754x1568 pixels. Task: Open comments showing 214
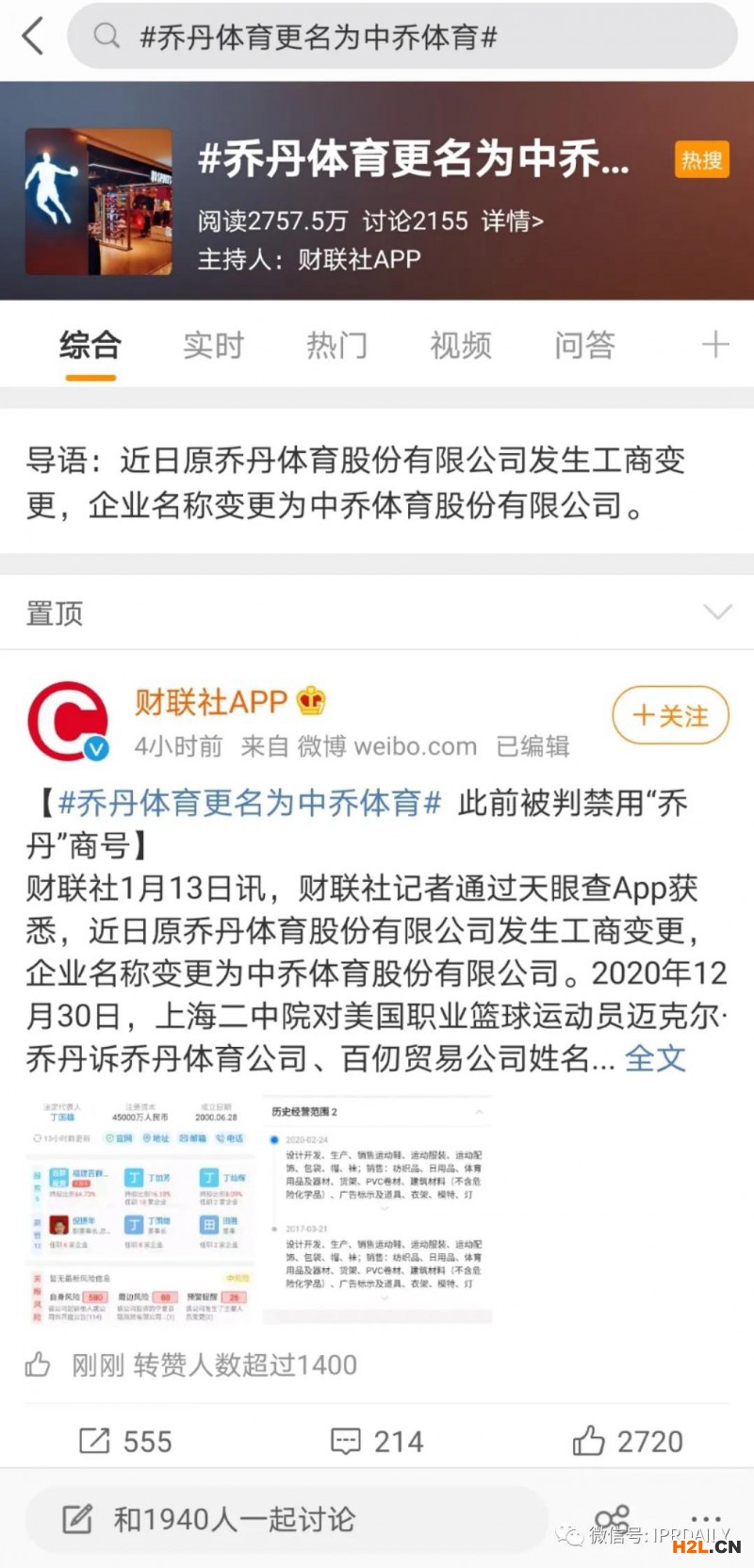coord(377,1441)
